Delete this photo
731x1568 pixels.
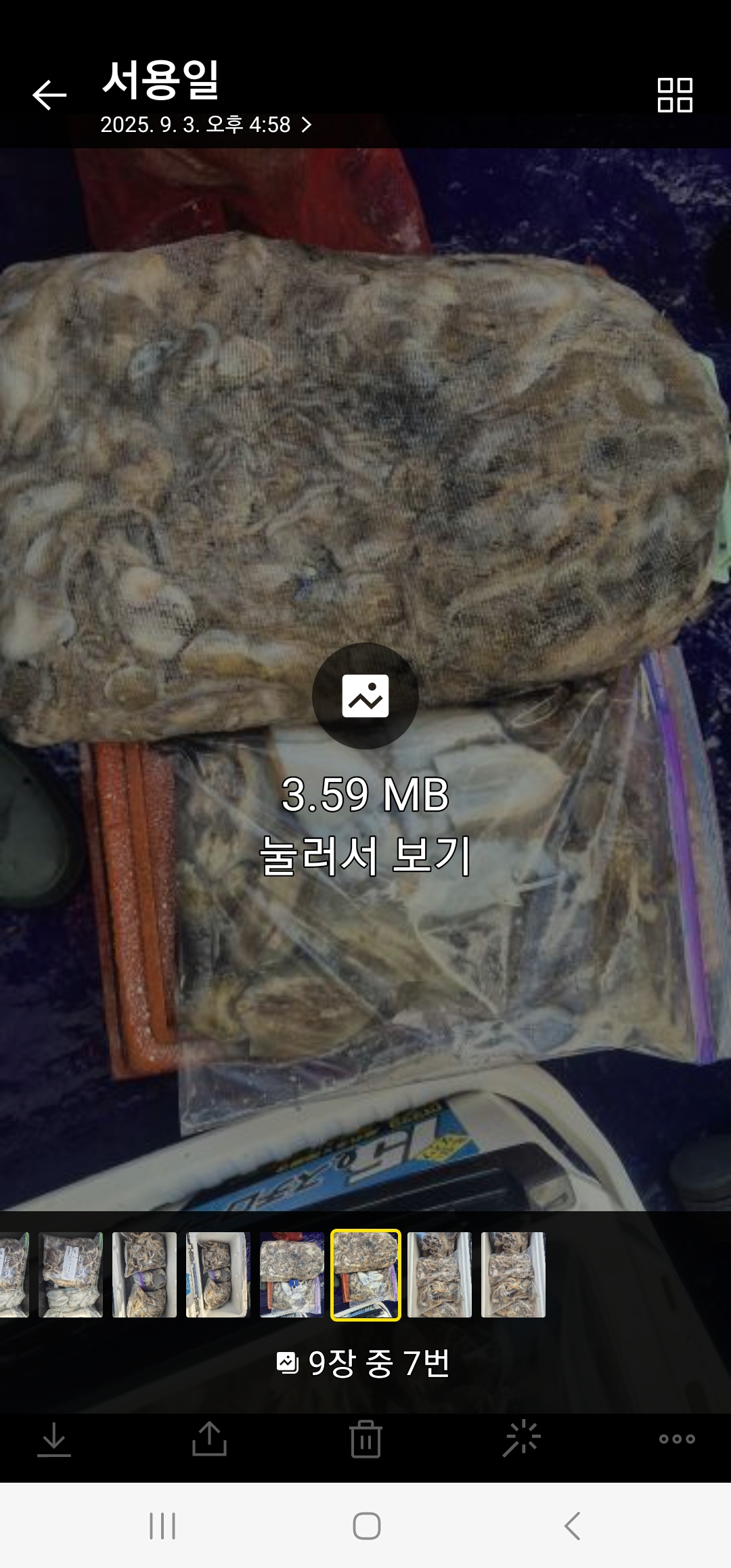tap(365, 1438)
